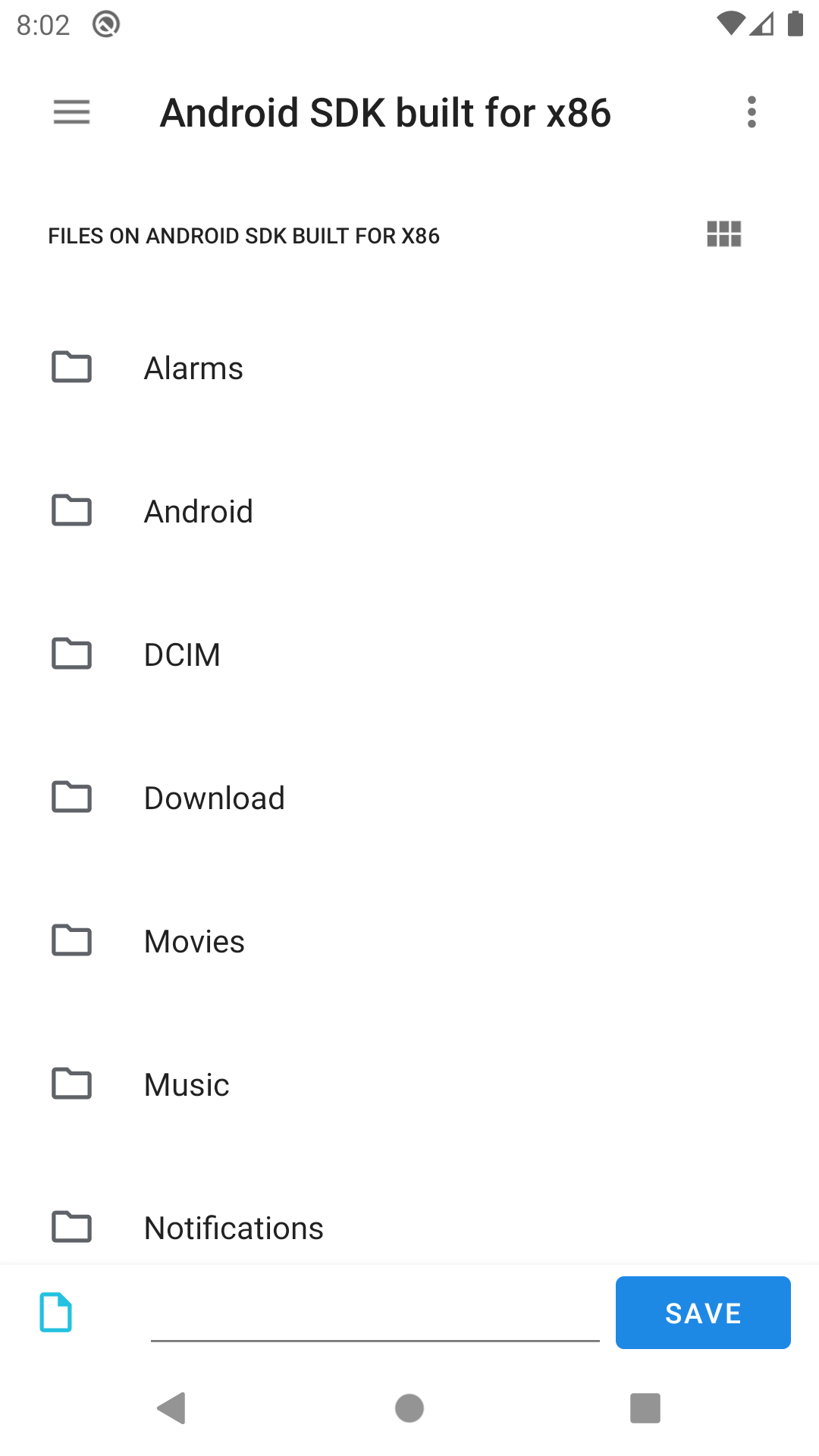Open the navigation drawer menu
The image size is (819, 1456).
[x=71, y=112]
